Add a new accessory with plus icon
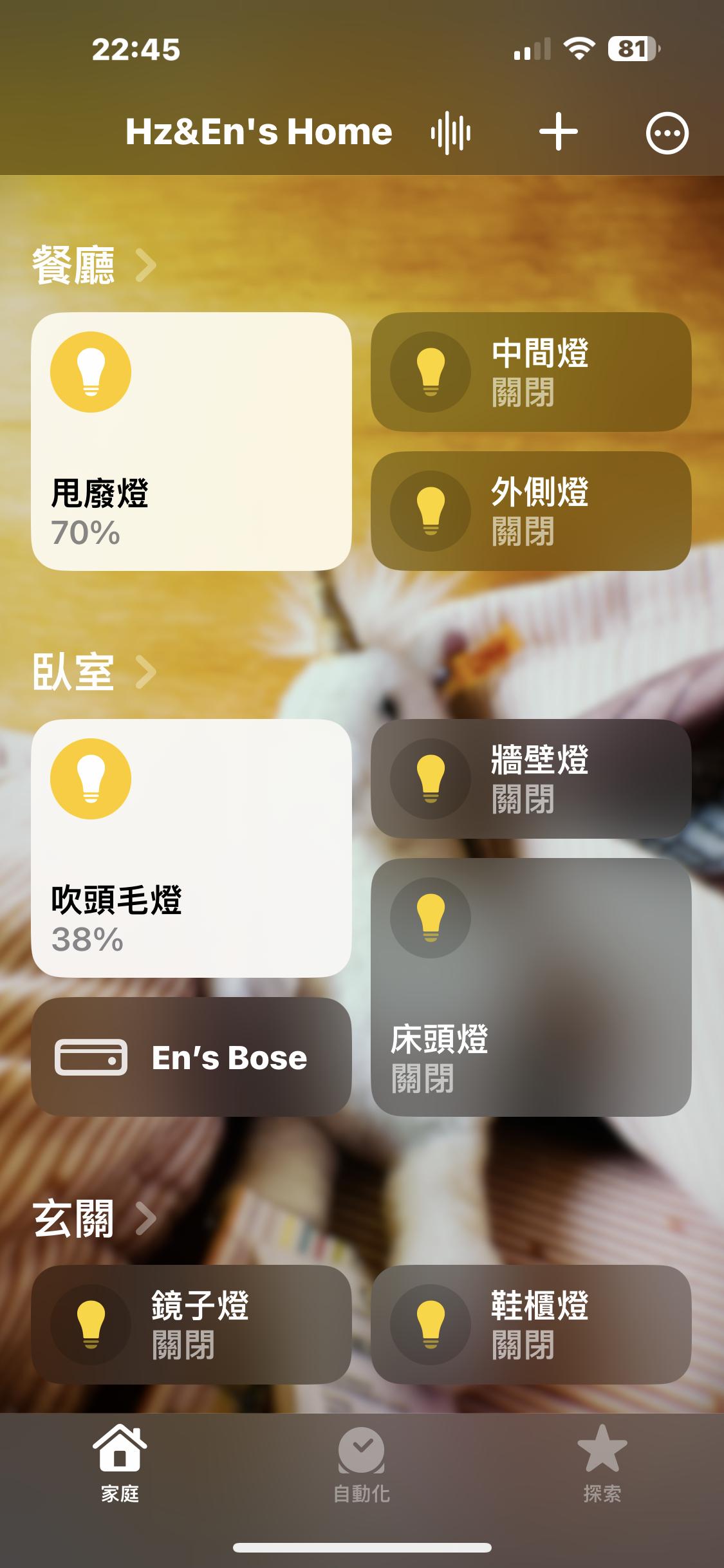724x1568 pixels. [558, 133]
